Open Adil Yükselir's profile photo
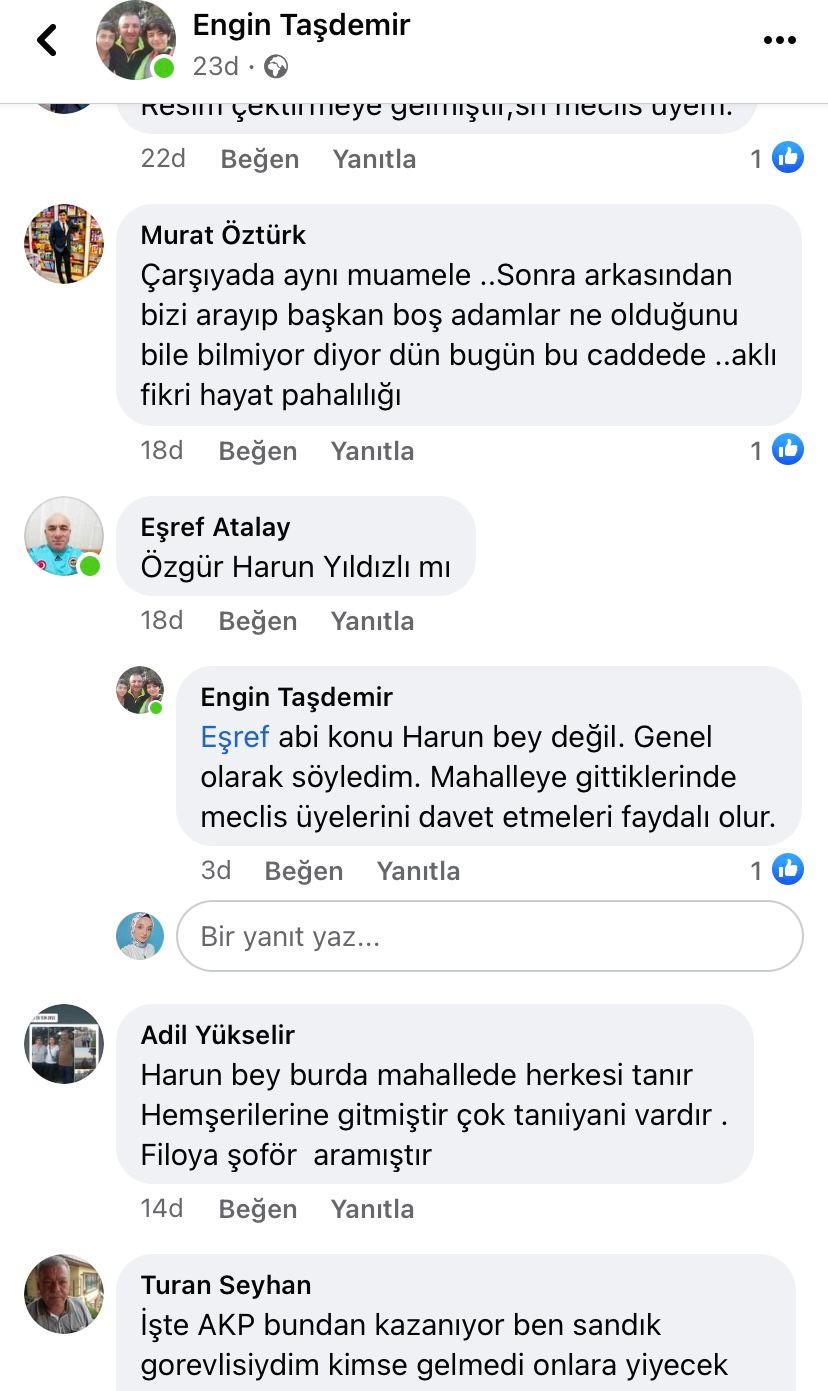828x1391 pixels. [x=64, y=1044]
